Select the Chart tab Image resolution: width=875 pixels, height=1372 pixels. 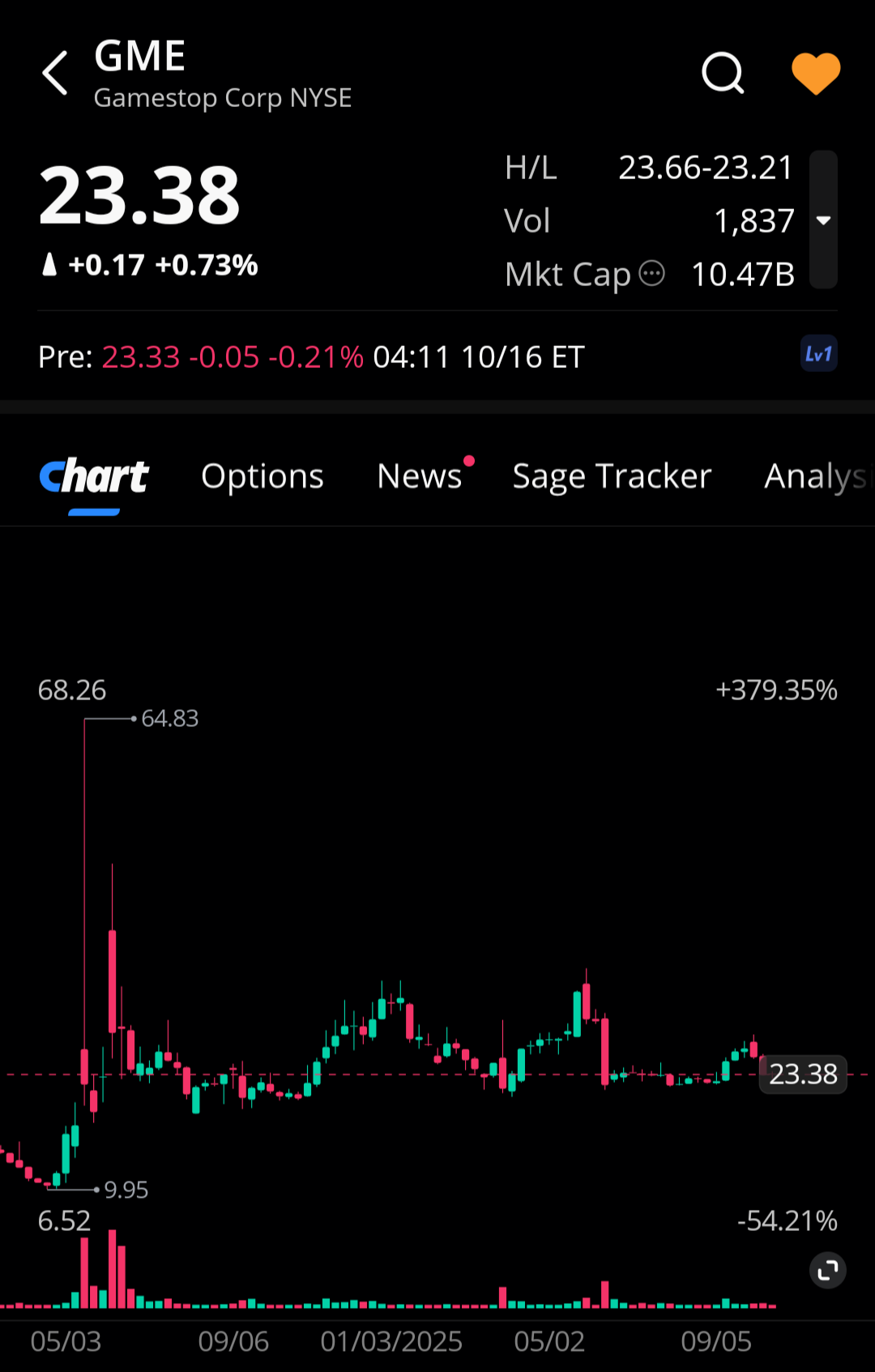click(94, 477)
